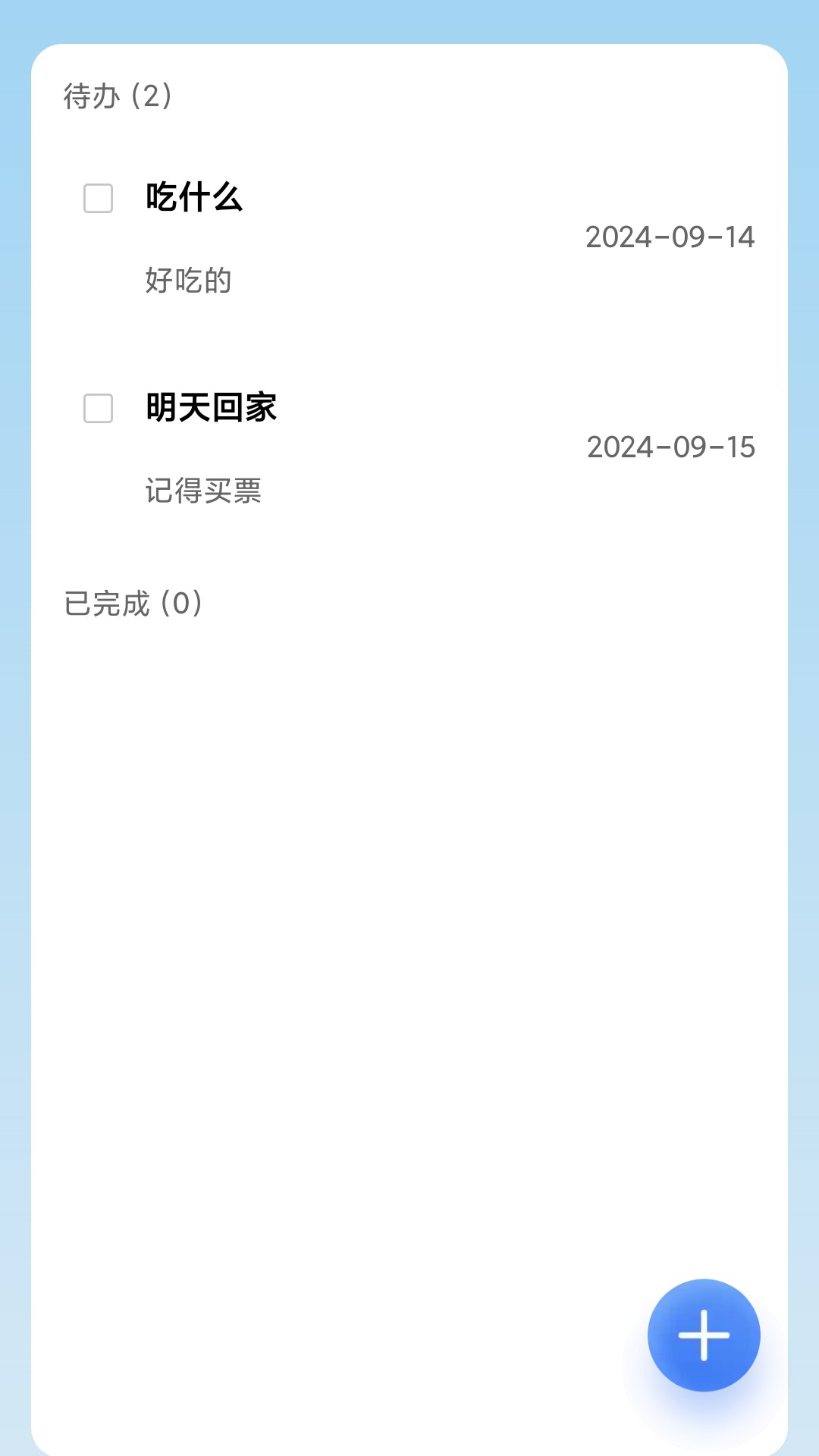Check the checkbox next to 吃什么
Screen dimensions: 819x1456
[x=97, y=199]
